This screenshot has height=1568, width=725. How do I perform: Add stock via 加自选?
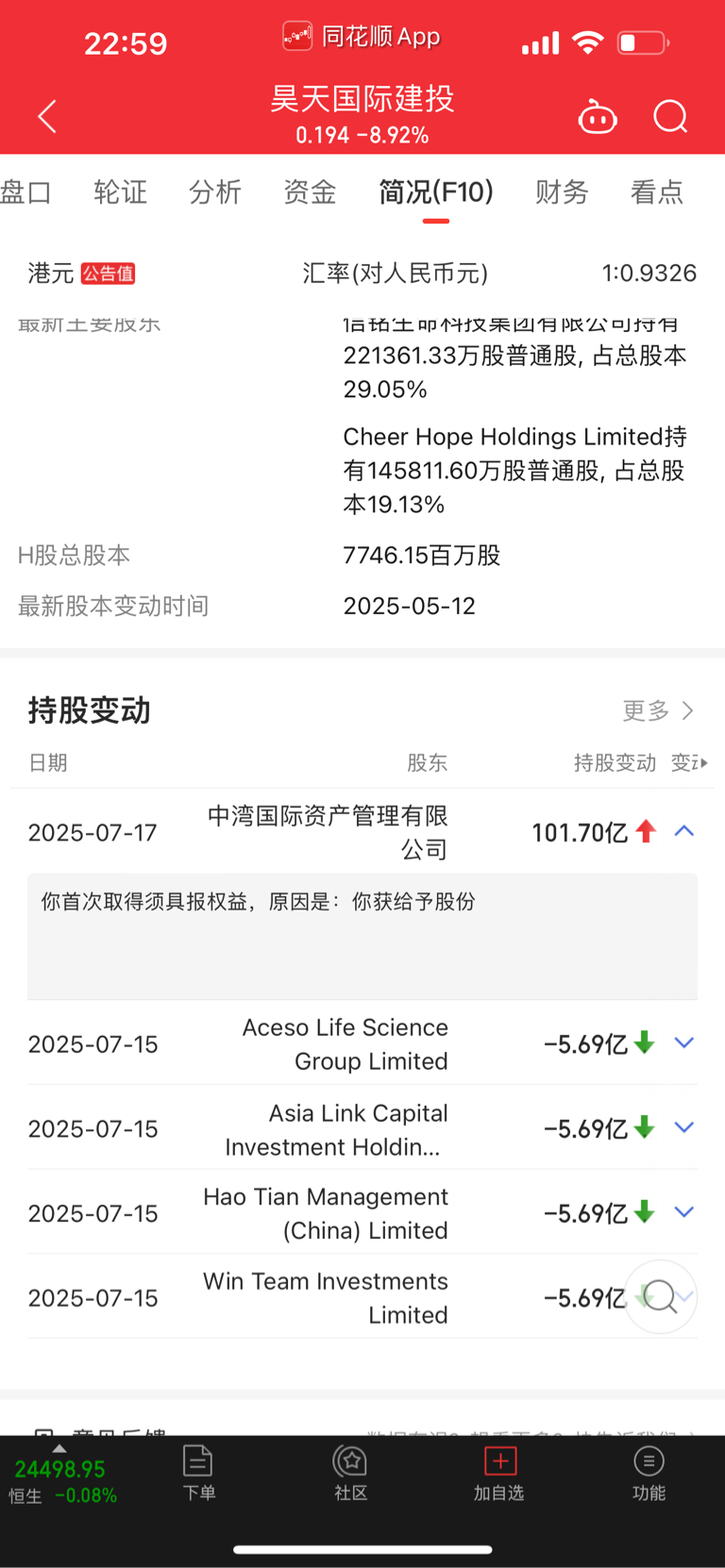[499, 1473]
